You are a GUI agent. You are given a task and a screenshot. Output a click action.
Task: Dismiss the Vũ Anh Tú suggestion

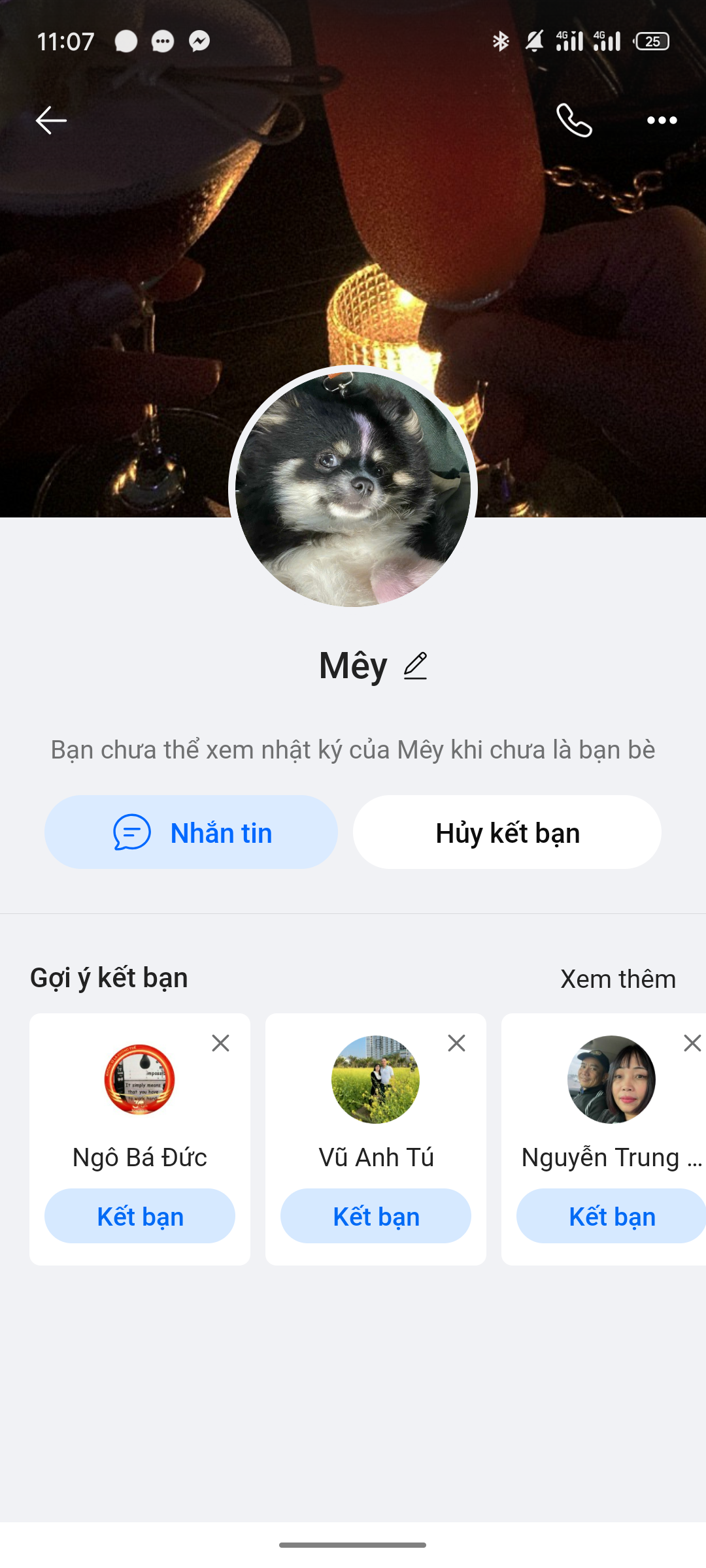[x=457, y=1043]
